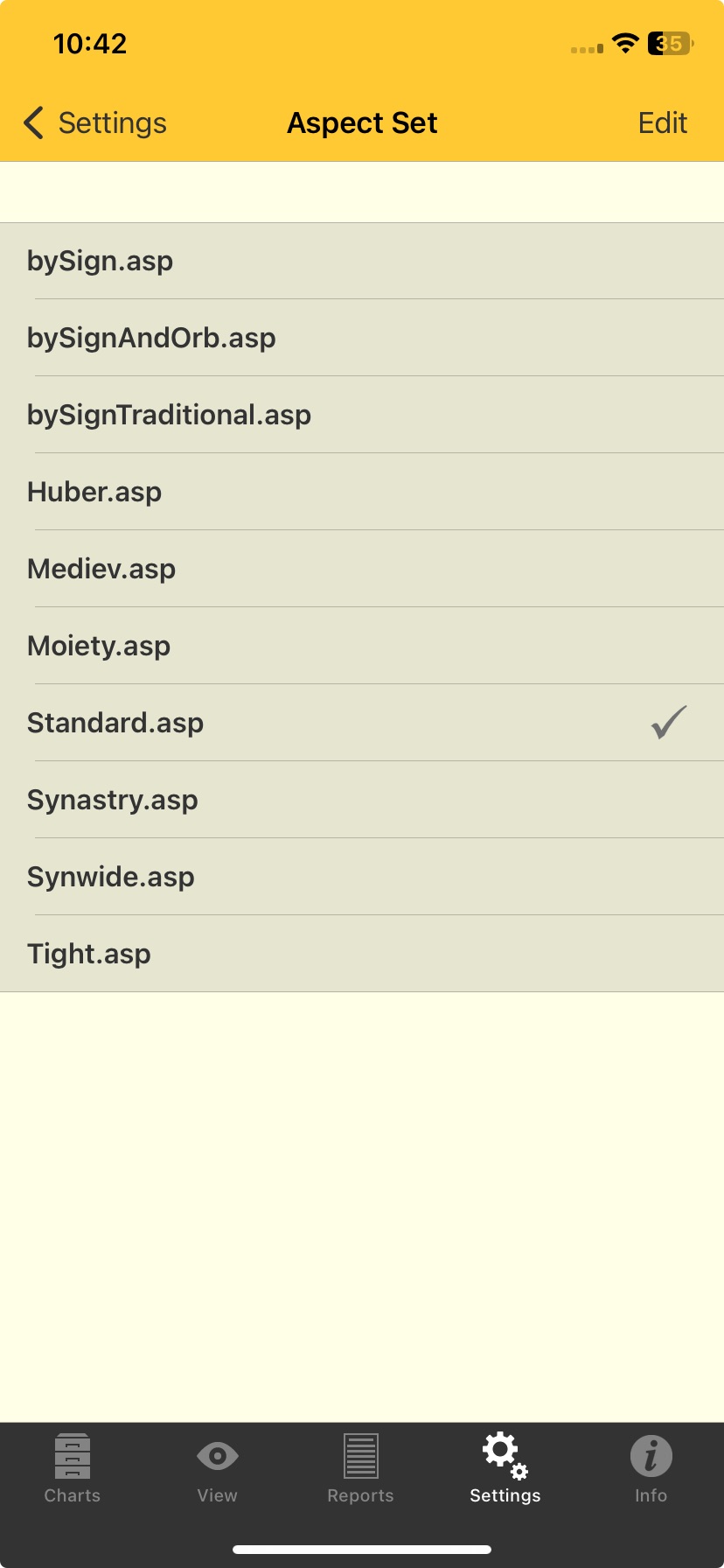724x1568 pixels.
Task: Tap the checkmark beside Standard.asp
Action: pyautogui.click(x=667, y=722)
